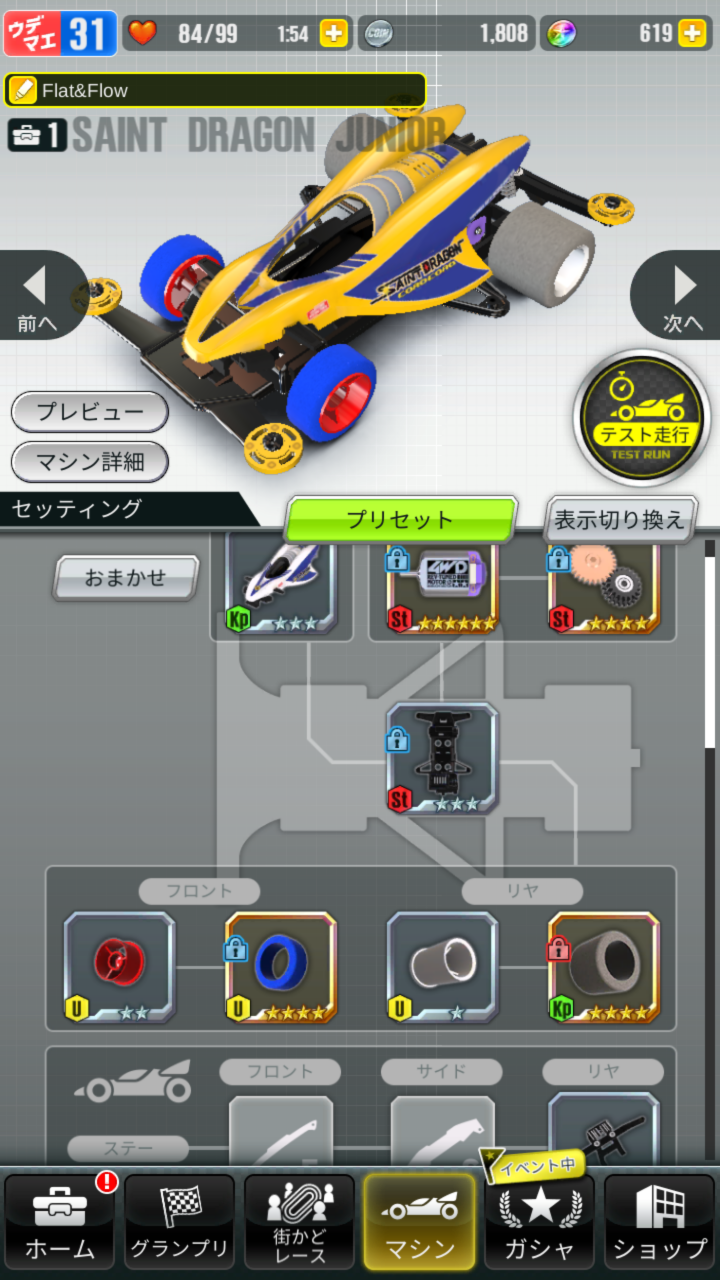The width and height of the screenshot is (720, 1280).
Task: Open プレビュー preview
Action: click(90, 411)
